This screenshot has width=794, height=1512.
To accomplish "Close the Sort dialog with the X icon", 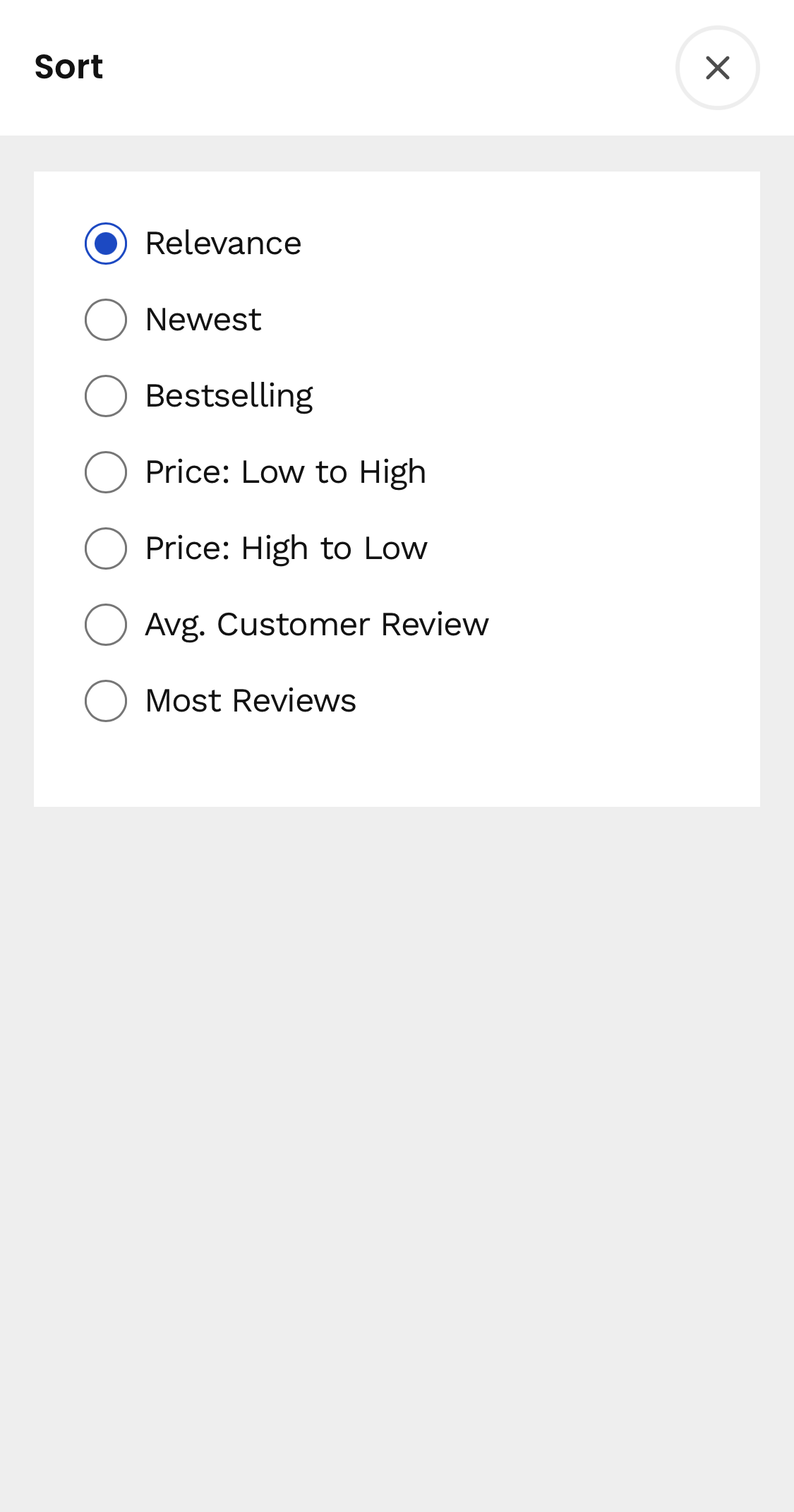I will 717,68.
